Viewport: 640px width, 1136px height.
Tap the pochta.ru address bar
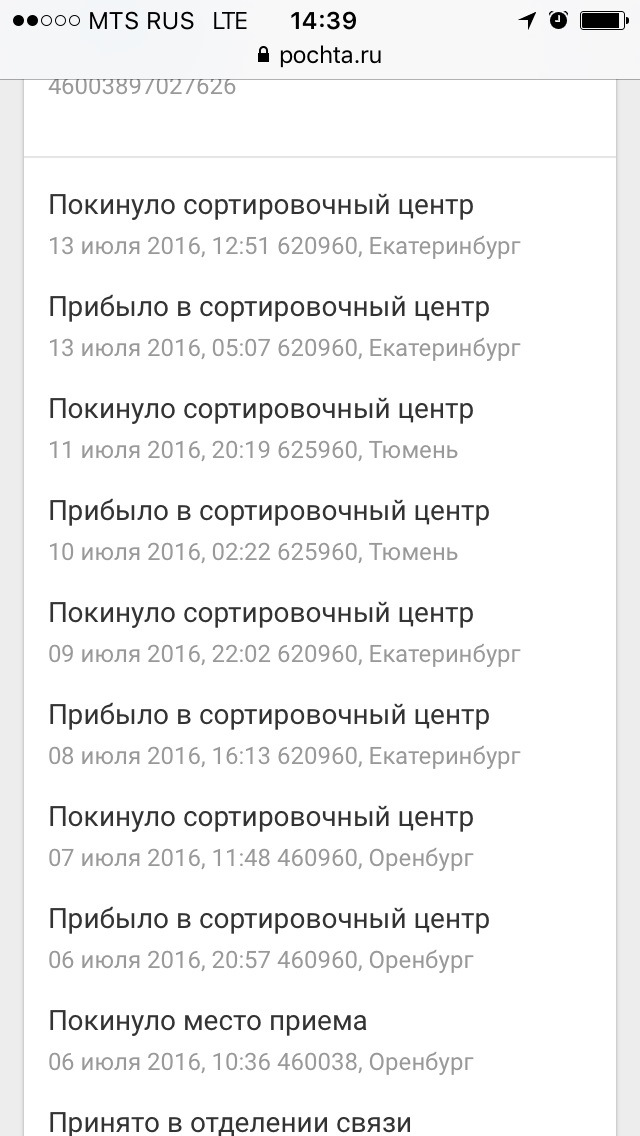(320, 56)
